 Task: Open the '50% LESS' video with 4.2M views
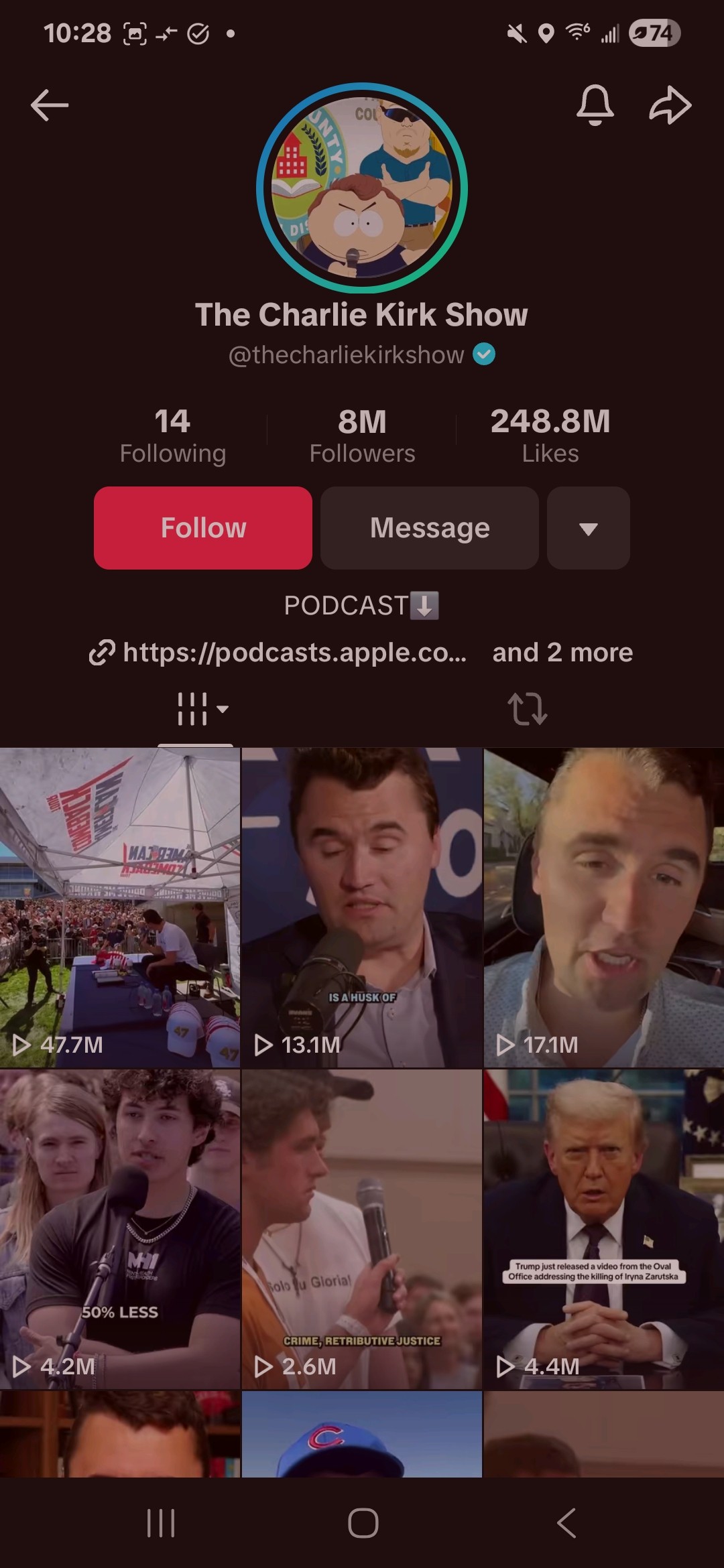click(119, 1228)
